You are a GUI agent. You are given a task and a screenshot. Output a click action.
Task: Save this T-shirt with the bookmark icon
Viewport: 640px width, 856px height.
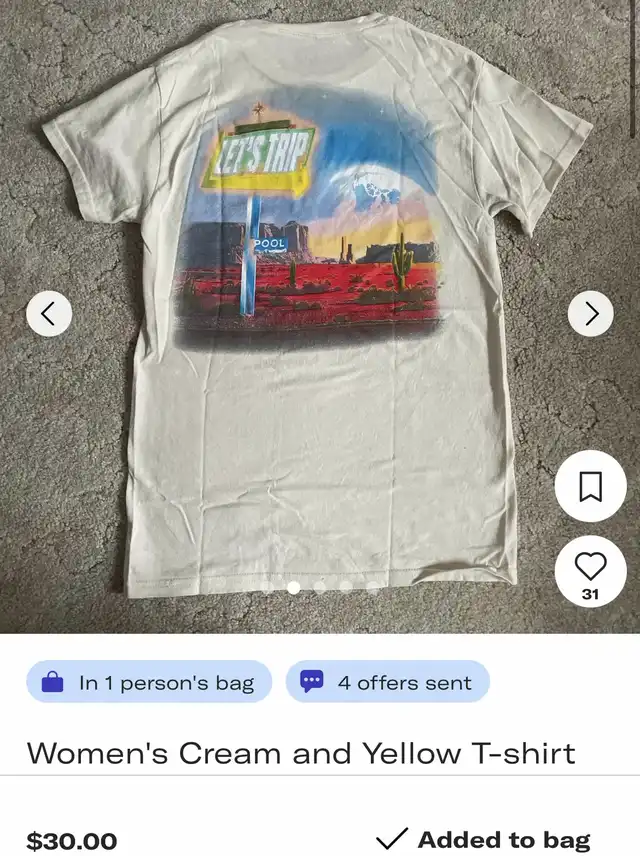590,486
